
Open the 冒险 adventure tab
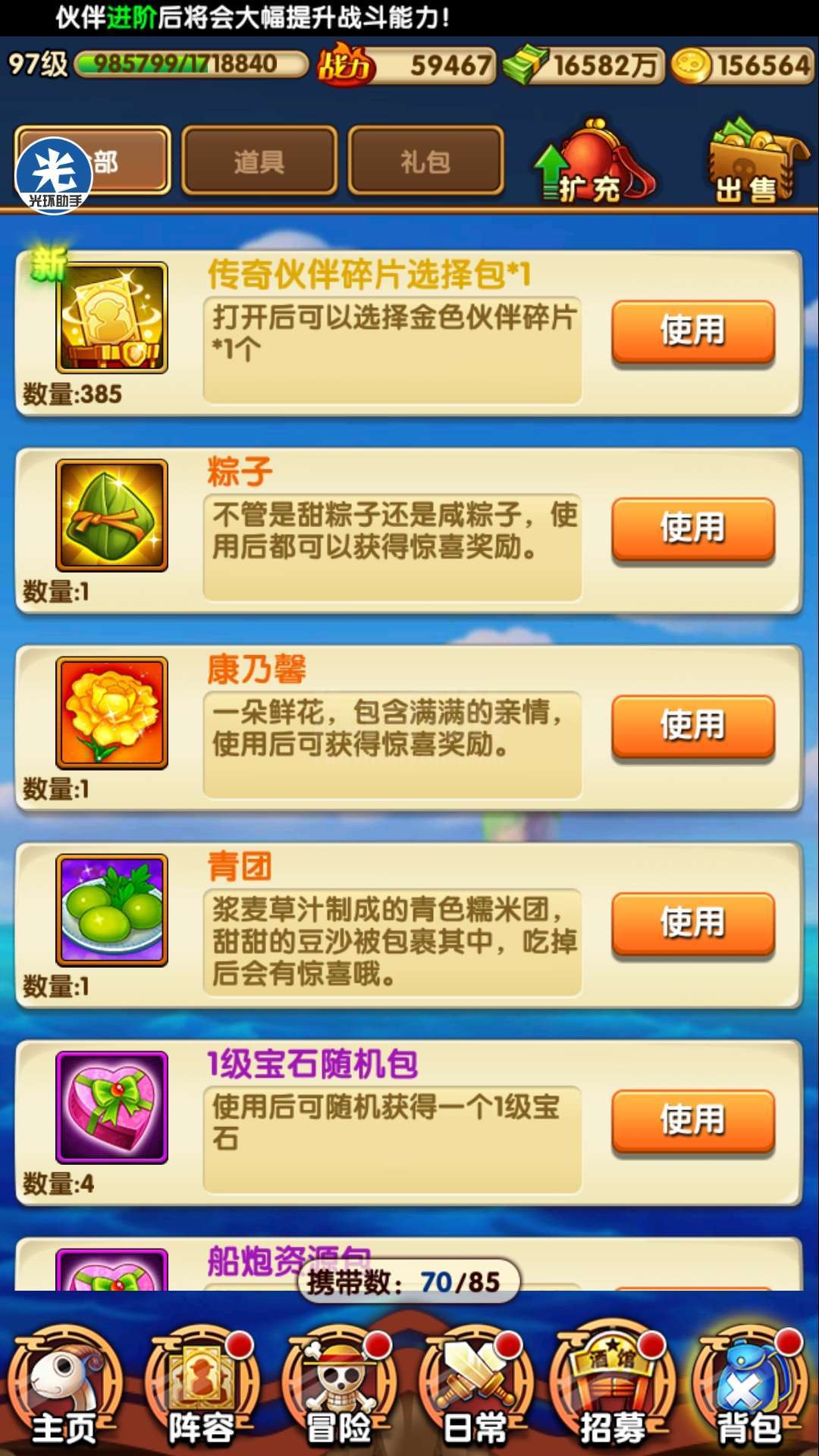tap(339, 1388)
